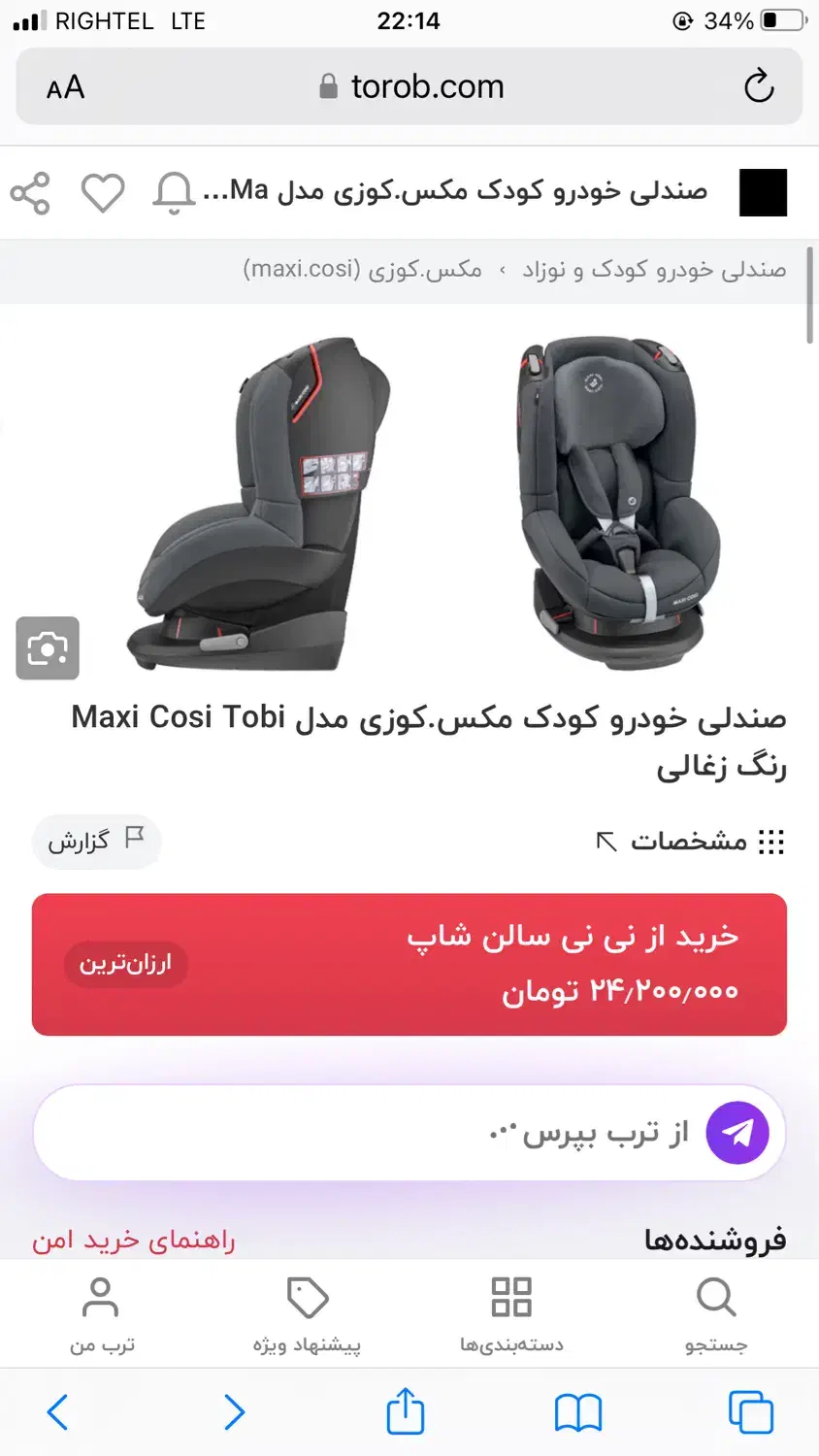This screenshot has height=1456, width=819.
Task: Open صندلی خودرو کودک و نوزاد breadcrumb
Action: pyautogui.click(x=654, y=269)
